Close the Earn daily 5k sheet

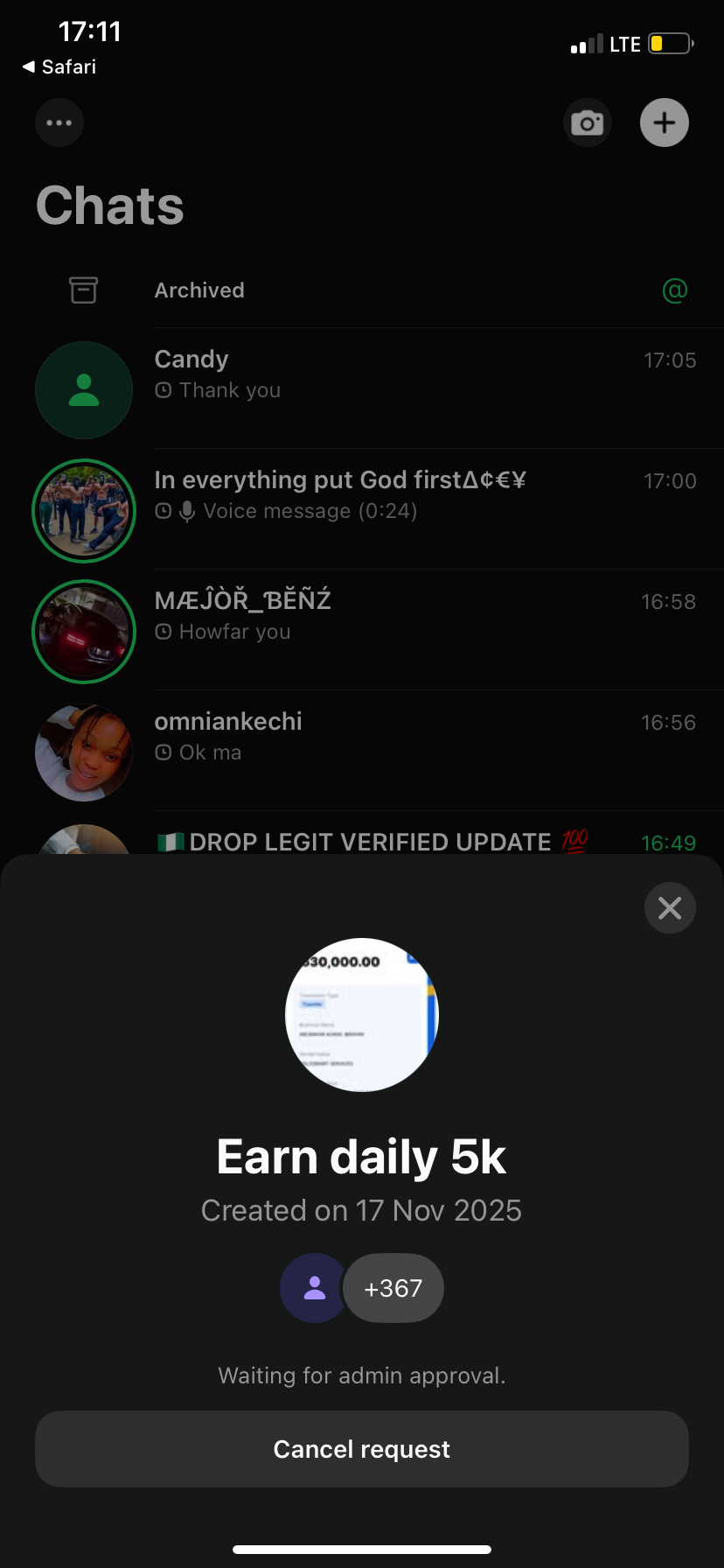coord(670,908)
